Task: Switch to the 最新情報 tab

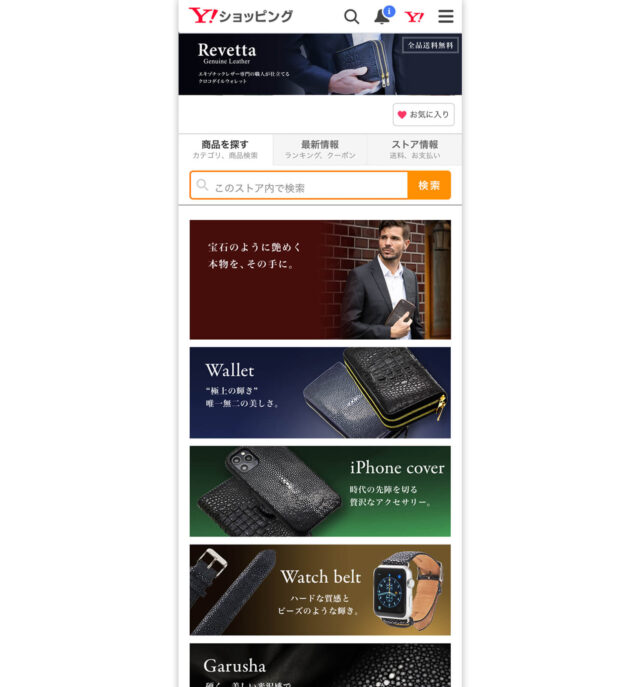Action: [x=320, y=149]
